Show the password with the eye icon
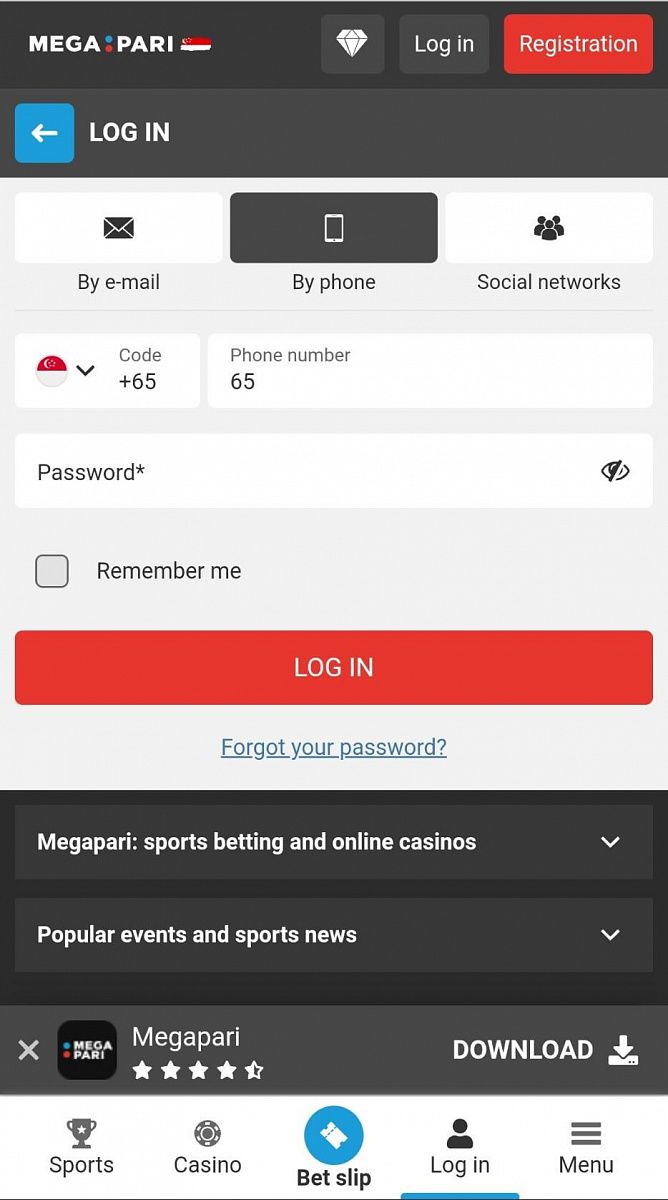The width and height of the screenshot is (668, 1200). (615, 471)
